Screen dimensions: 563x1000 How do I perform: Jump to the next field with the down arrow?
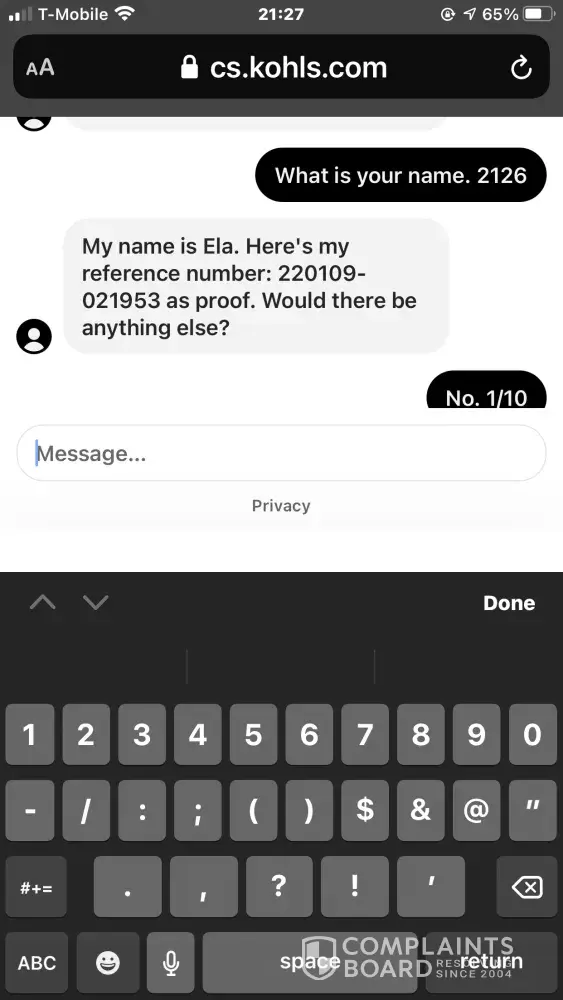click(96, 602)
